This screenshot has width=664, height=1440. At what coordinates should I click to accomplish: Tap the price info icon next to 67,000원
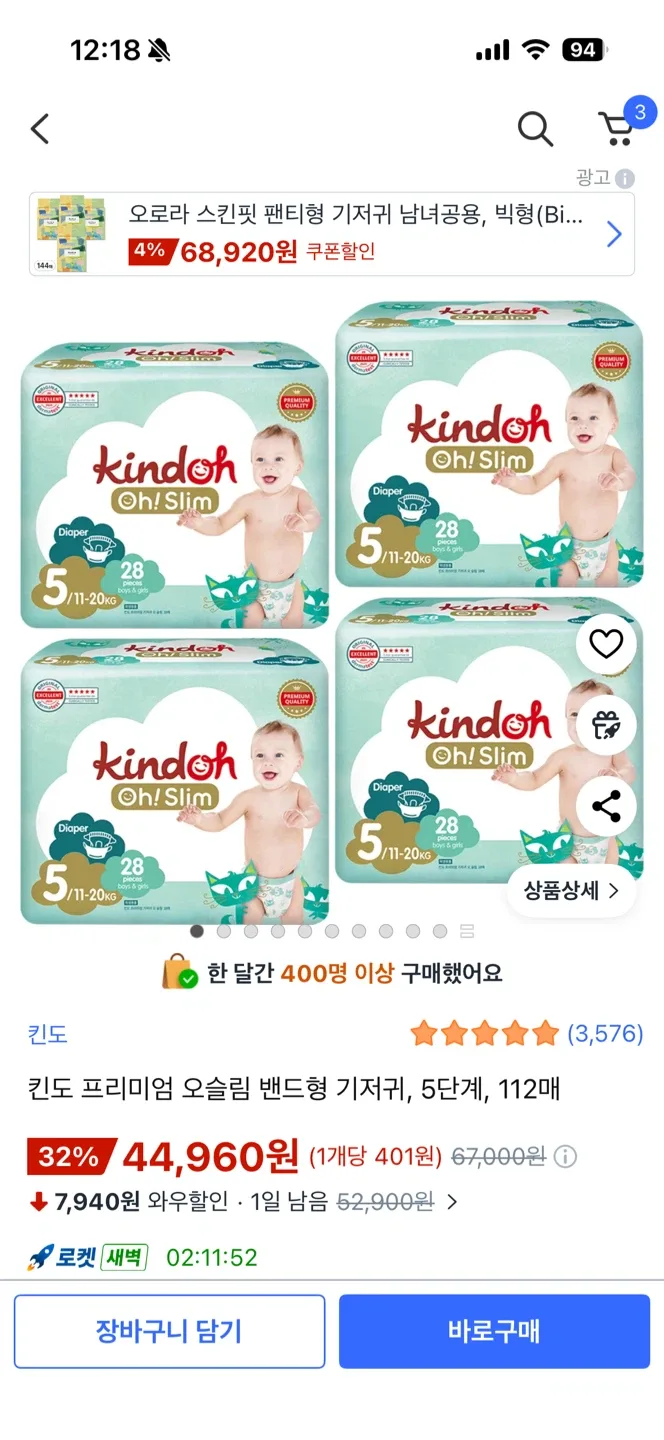pos(566,1157)
